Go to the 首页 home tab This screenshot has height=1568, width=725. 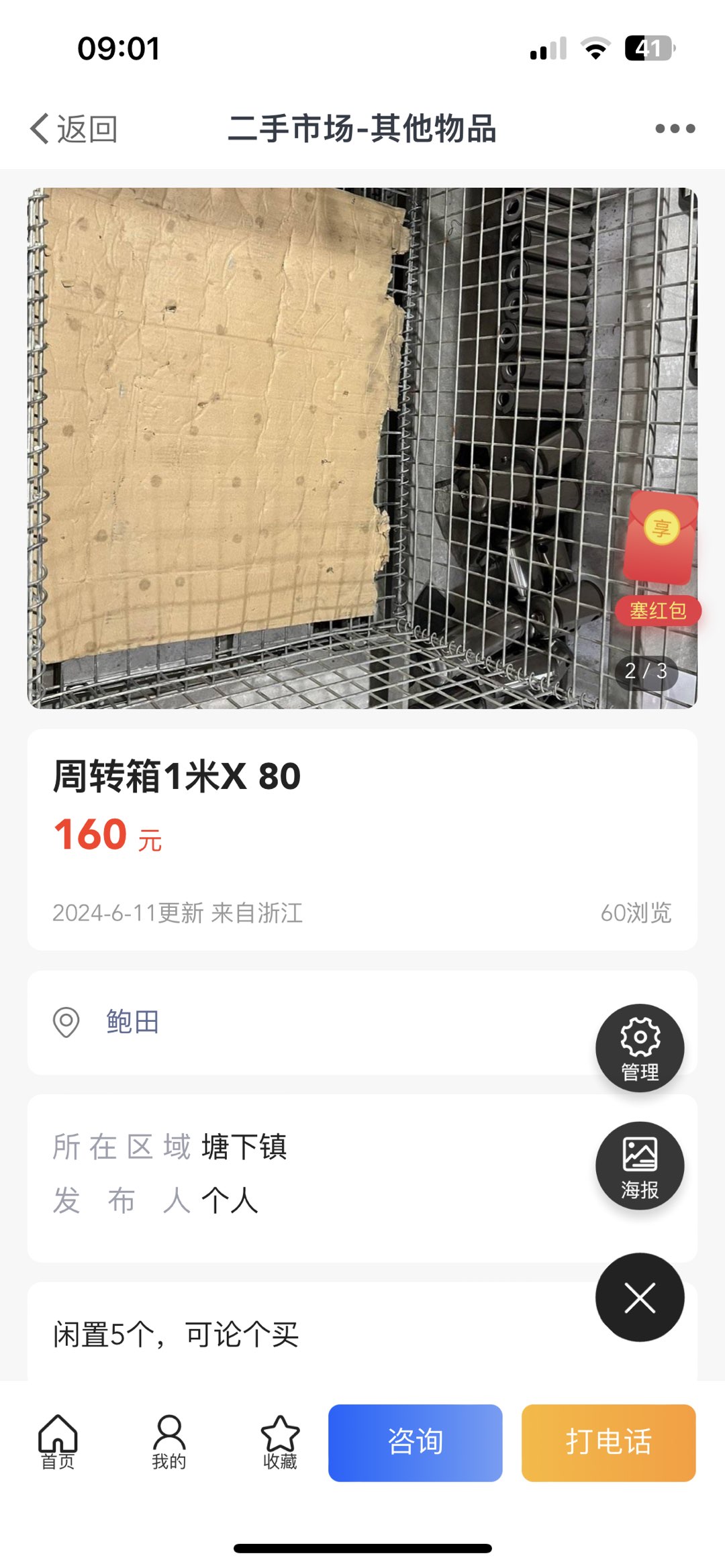coord(58,1442)
